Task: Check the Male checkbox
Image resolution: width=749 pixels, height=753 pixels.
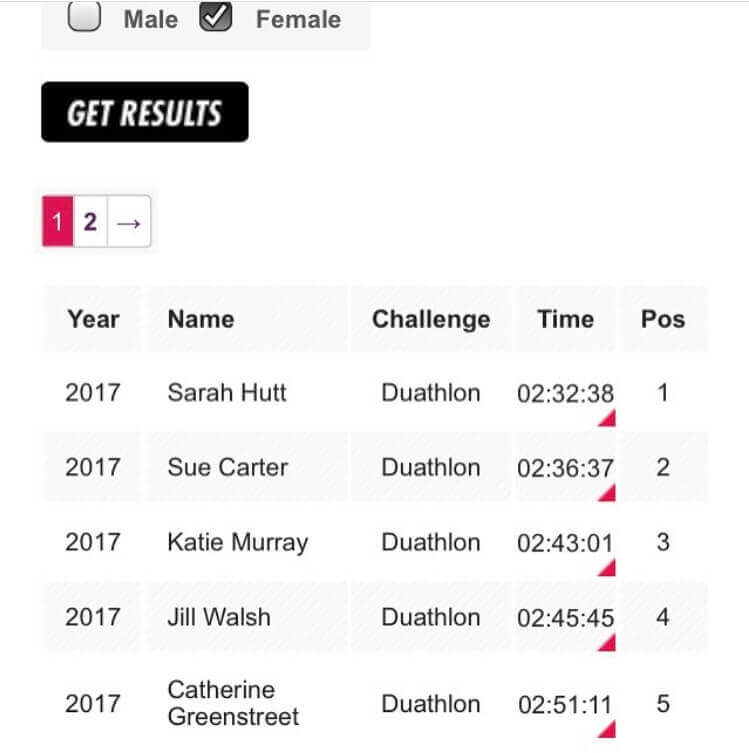Action: 83,17
